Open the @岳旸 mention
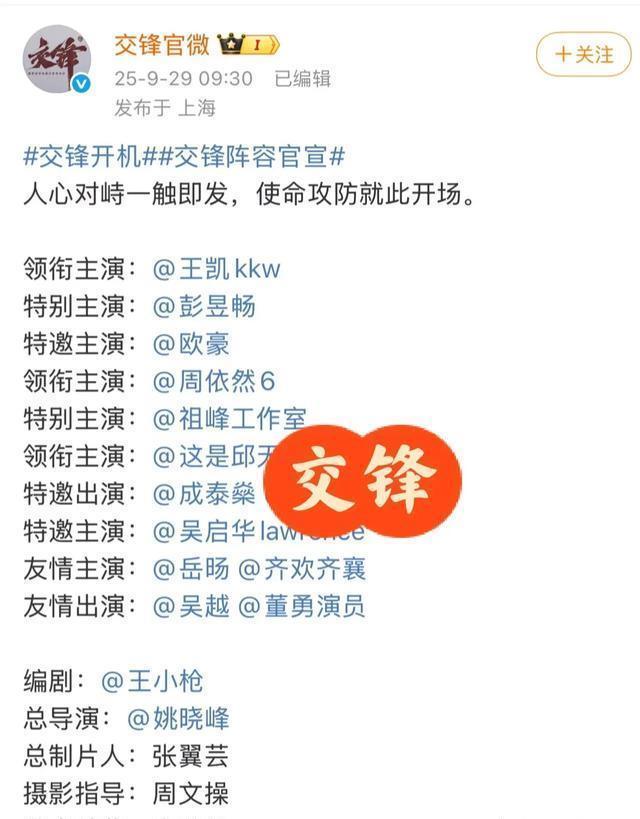The image size is (640, 819). coord(191,569)
